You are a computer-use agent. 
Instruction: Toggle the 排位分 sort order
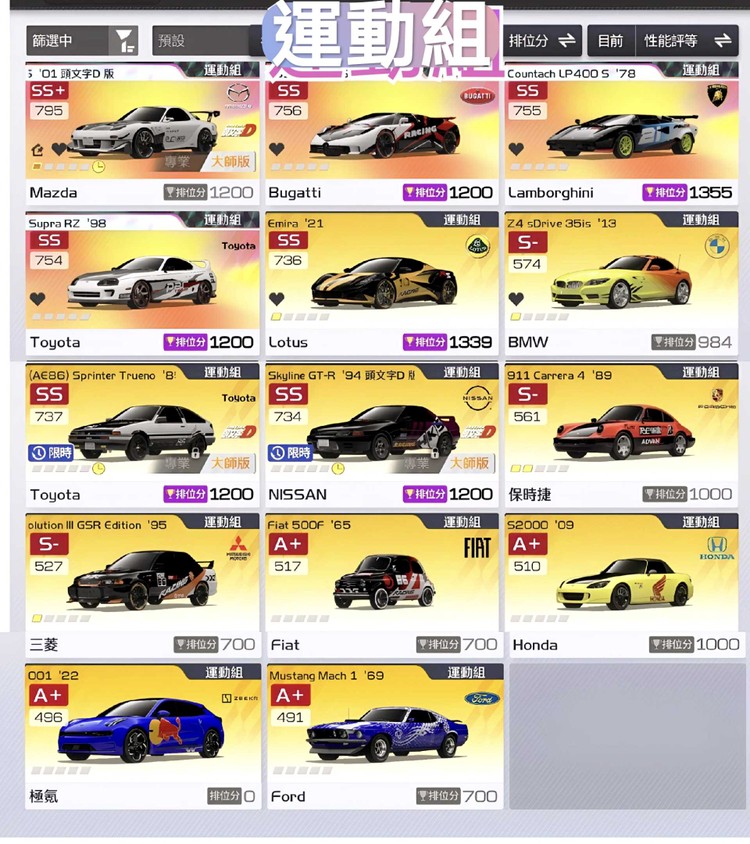541,41
